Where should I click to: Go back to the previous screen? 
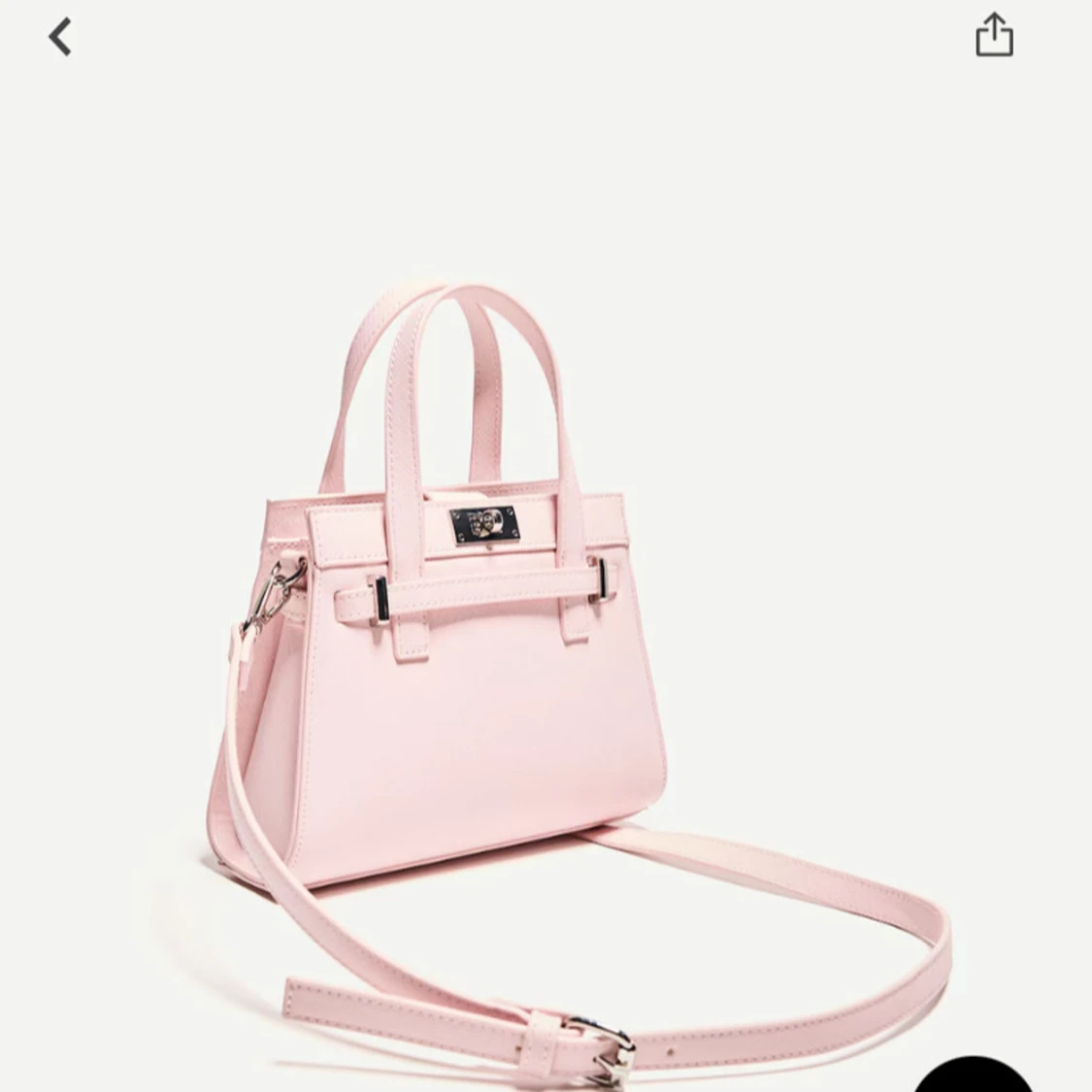coord(60,38)
